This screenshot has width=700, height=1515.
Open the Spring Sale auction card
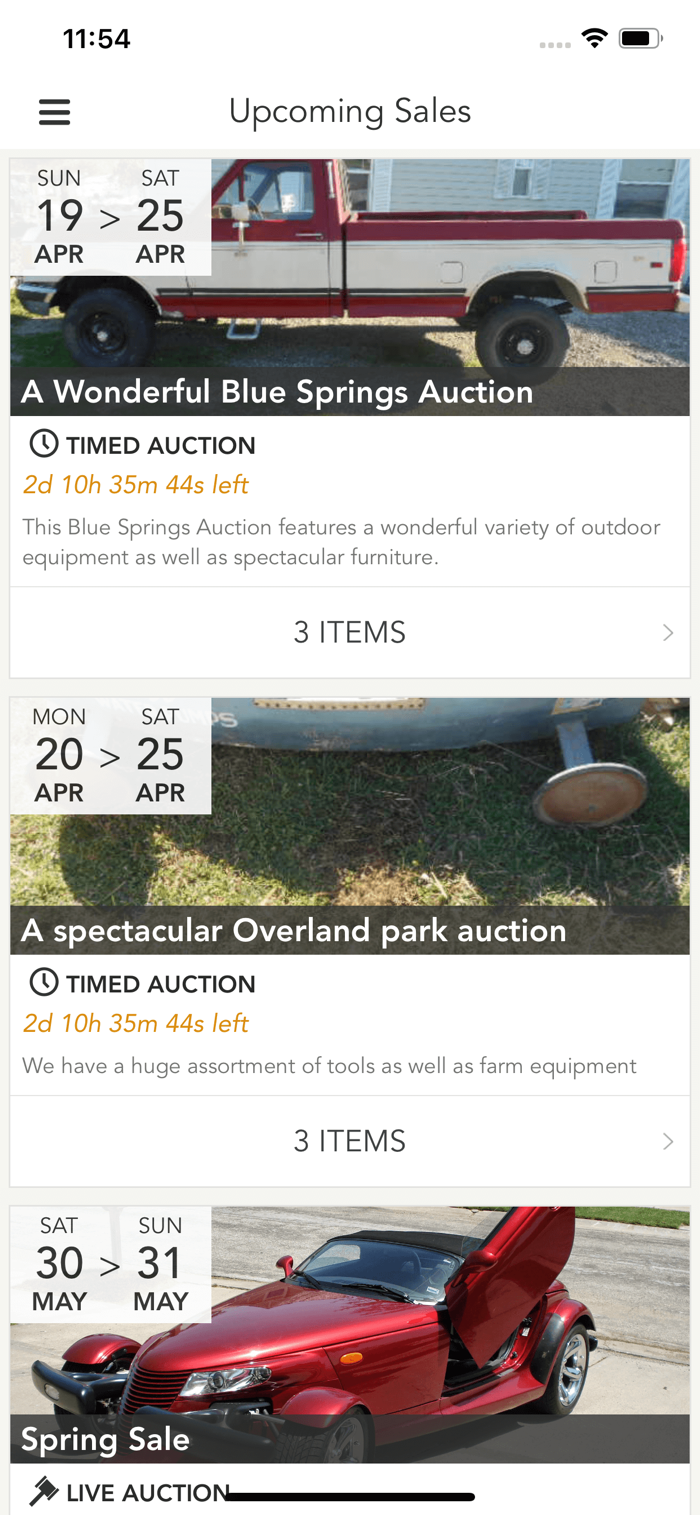[x=350, y=1360]
